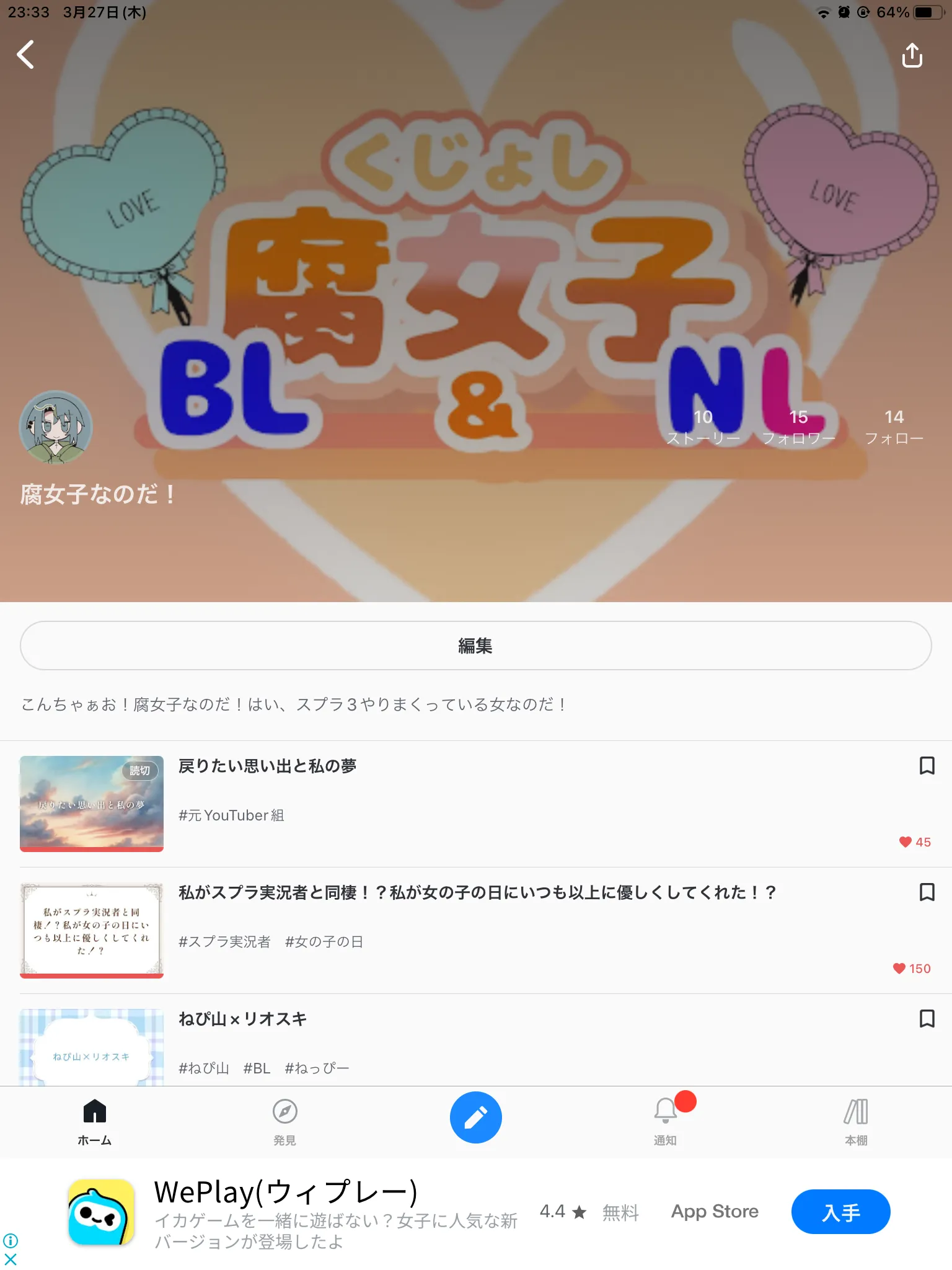Write a new story with pencil button
This screenshot has height=1270, width=952.
click(475, 1117)
